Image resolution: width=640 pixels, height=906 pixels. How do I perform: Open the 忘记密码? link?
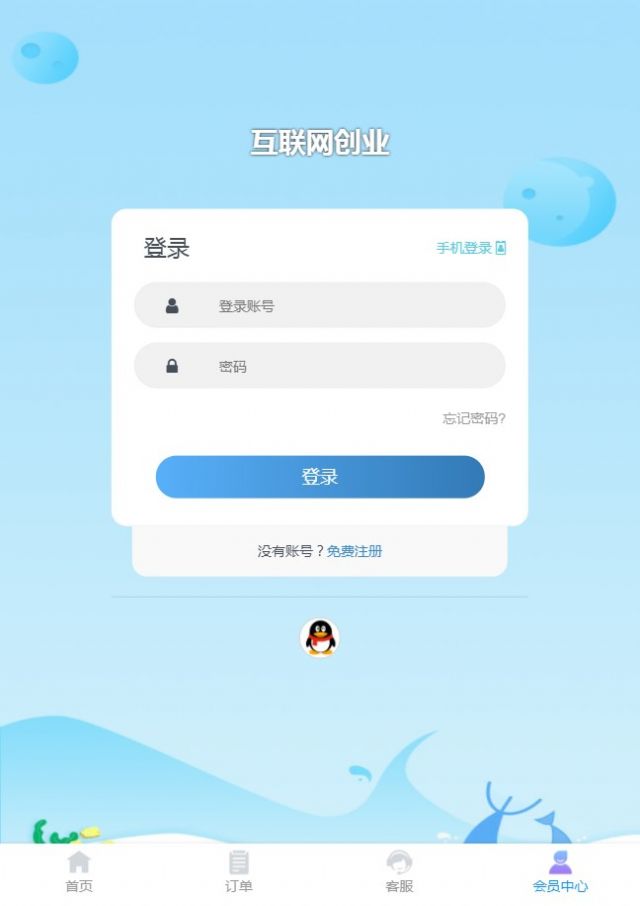[474, 418]
